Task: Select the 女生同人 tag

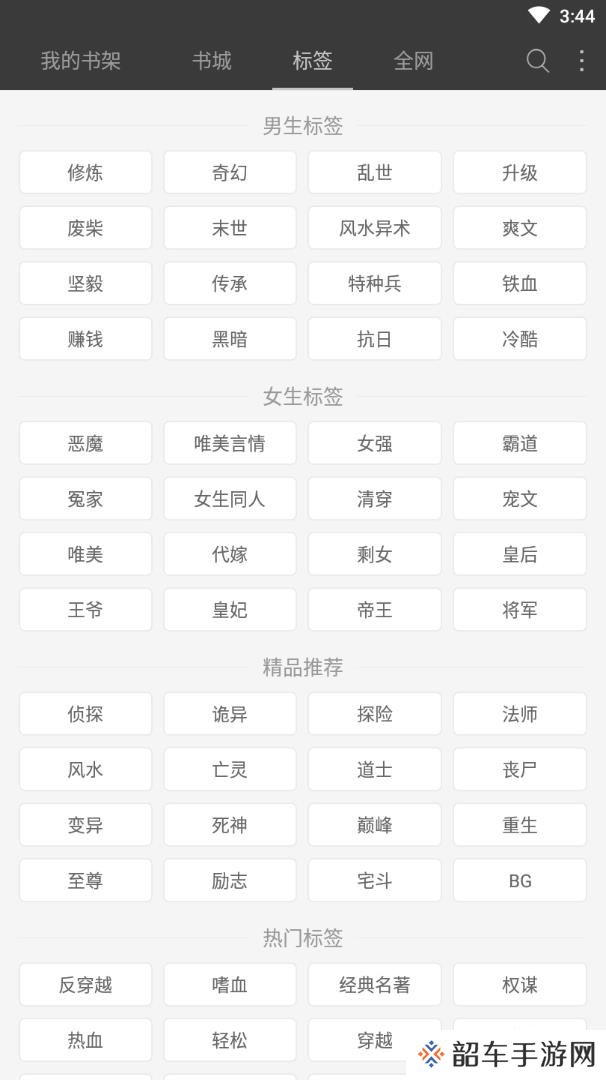Action: coord(230,499)
